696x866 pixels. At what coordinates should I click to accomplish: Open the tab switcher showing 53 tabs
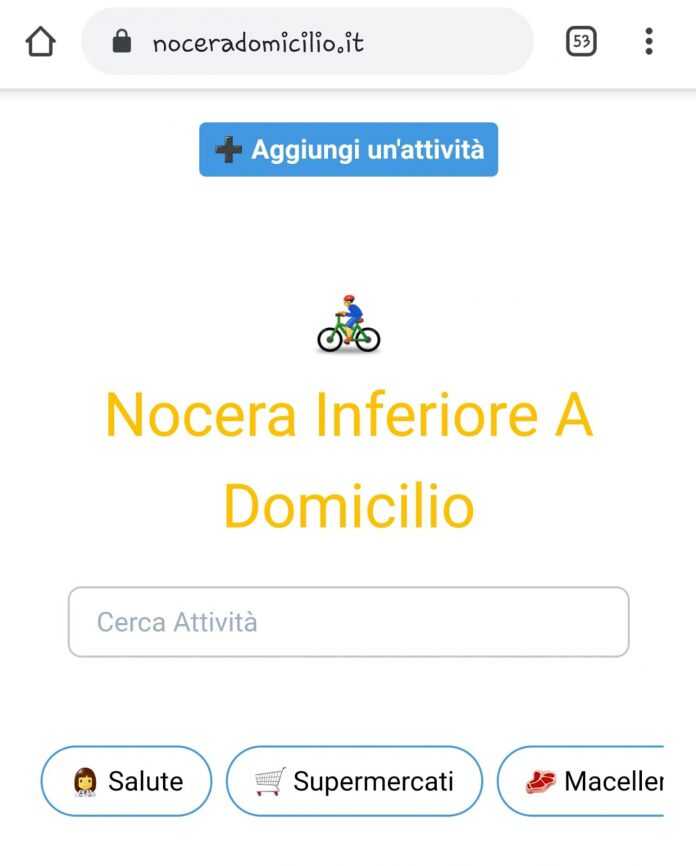[x=581, y=42]
